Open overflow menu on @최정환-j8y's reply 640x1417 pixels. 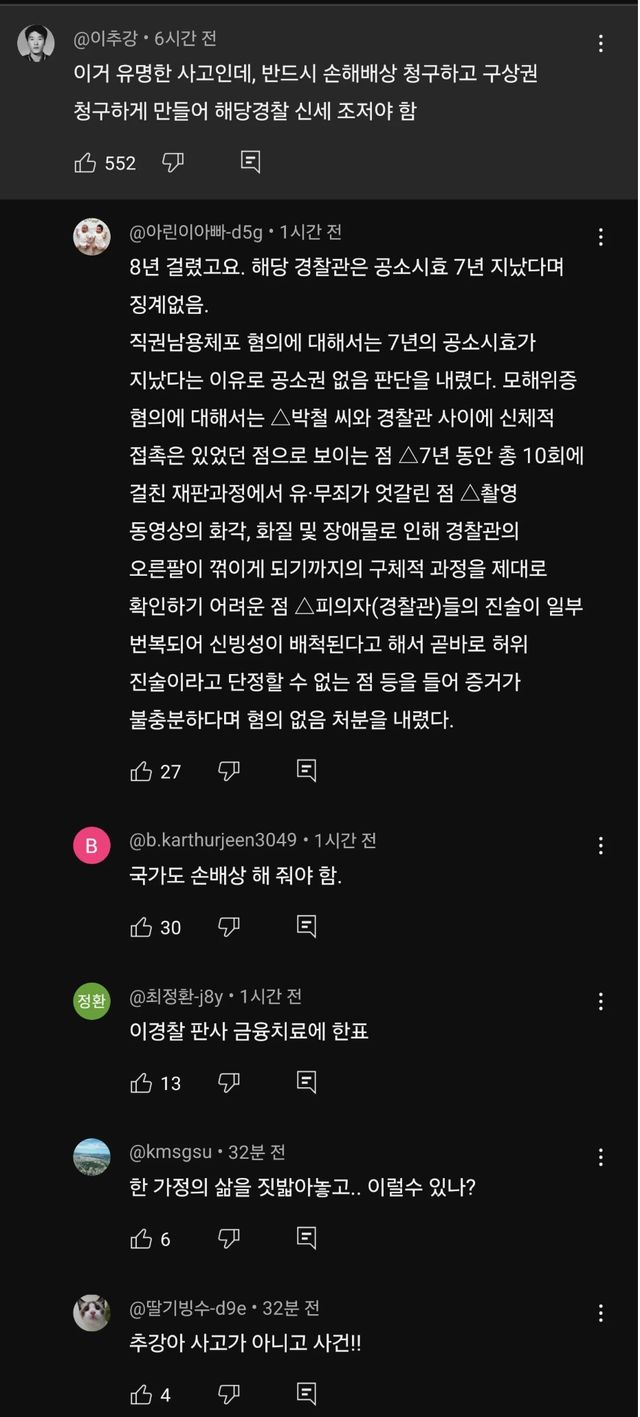[601, 1001]
